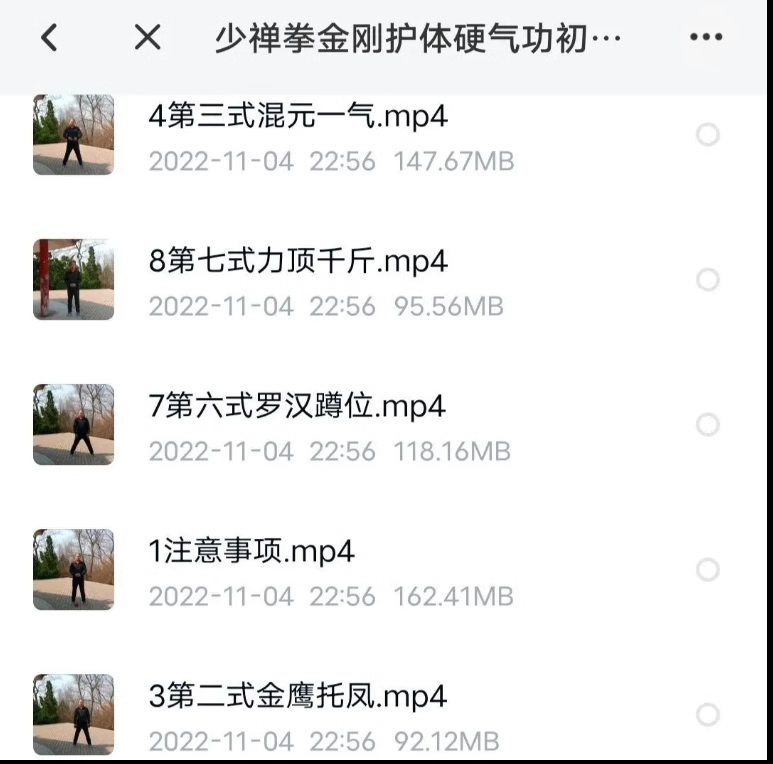Go back using the left arrow

[49, 38]
